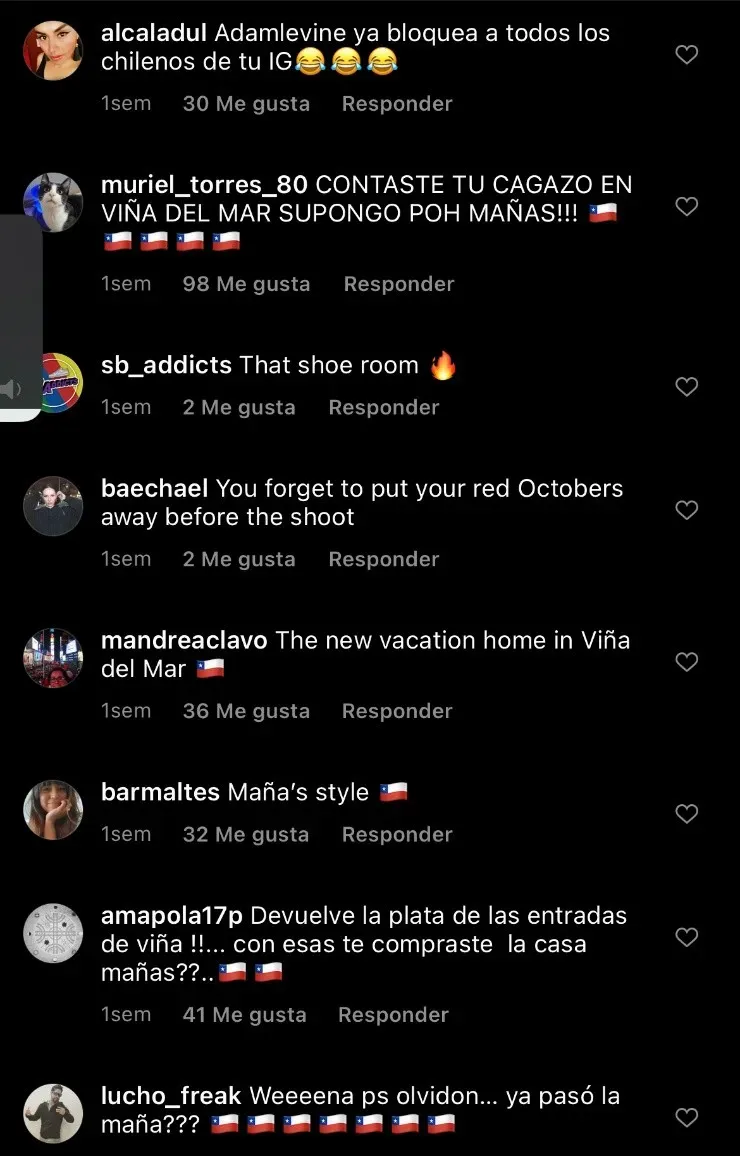Like alcaladul's comment
The height and width of the screenshot is (1156, 740).
(x=686, y=55)
